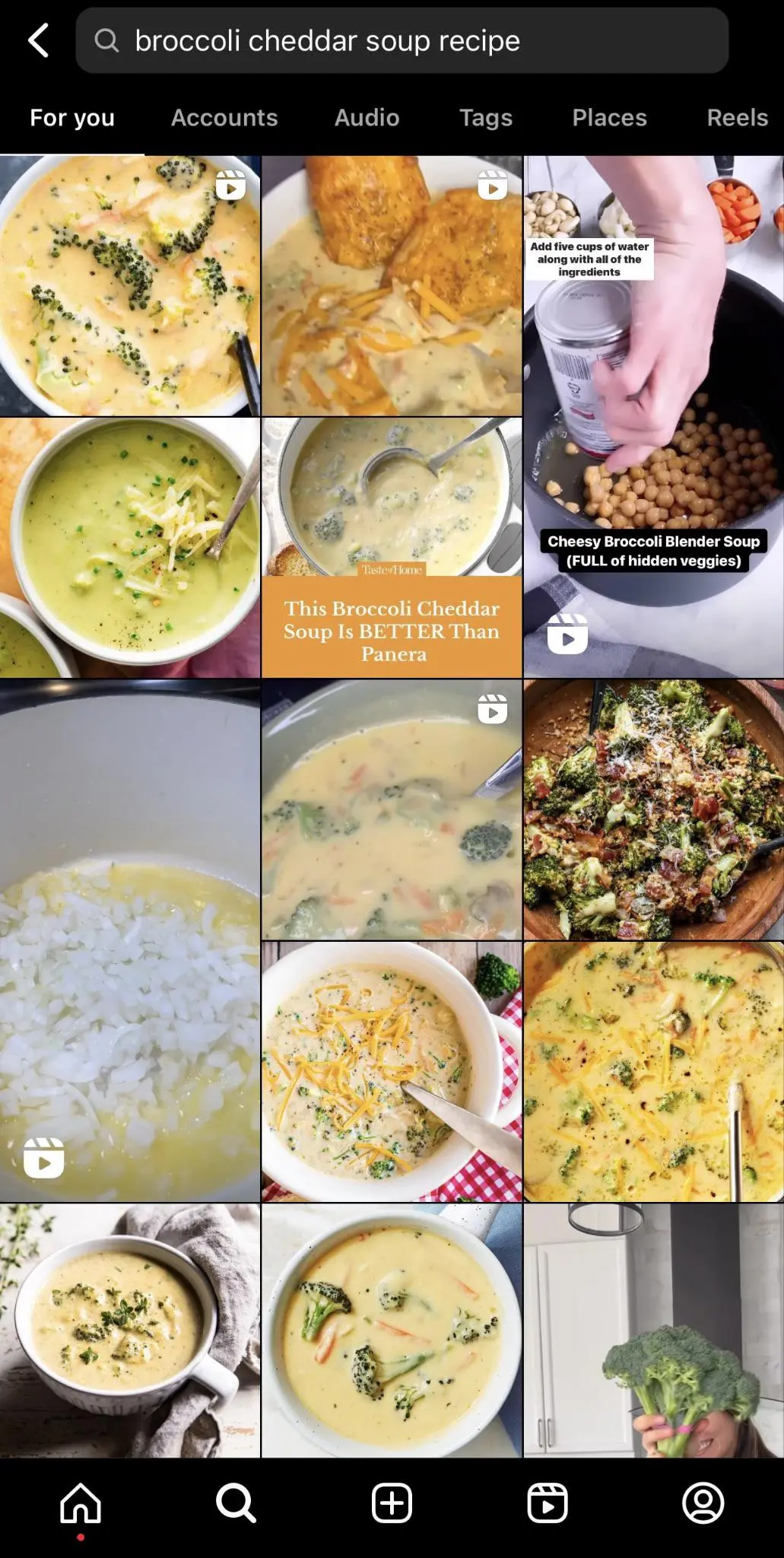Open your profile page
This screenshot has width=784, height=1558.
pyautogui.click(x=703, y=1503)
